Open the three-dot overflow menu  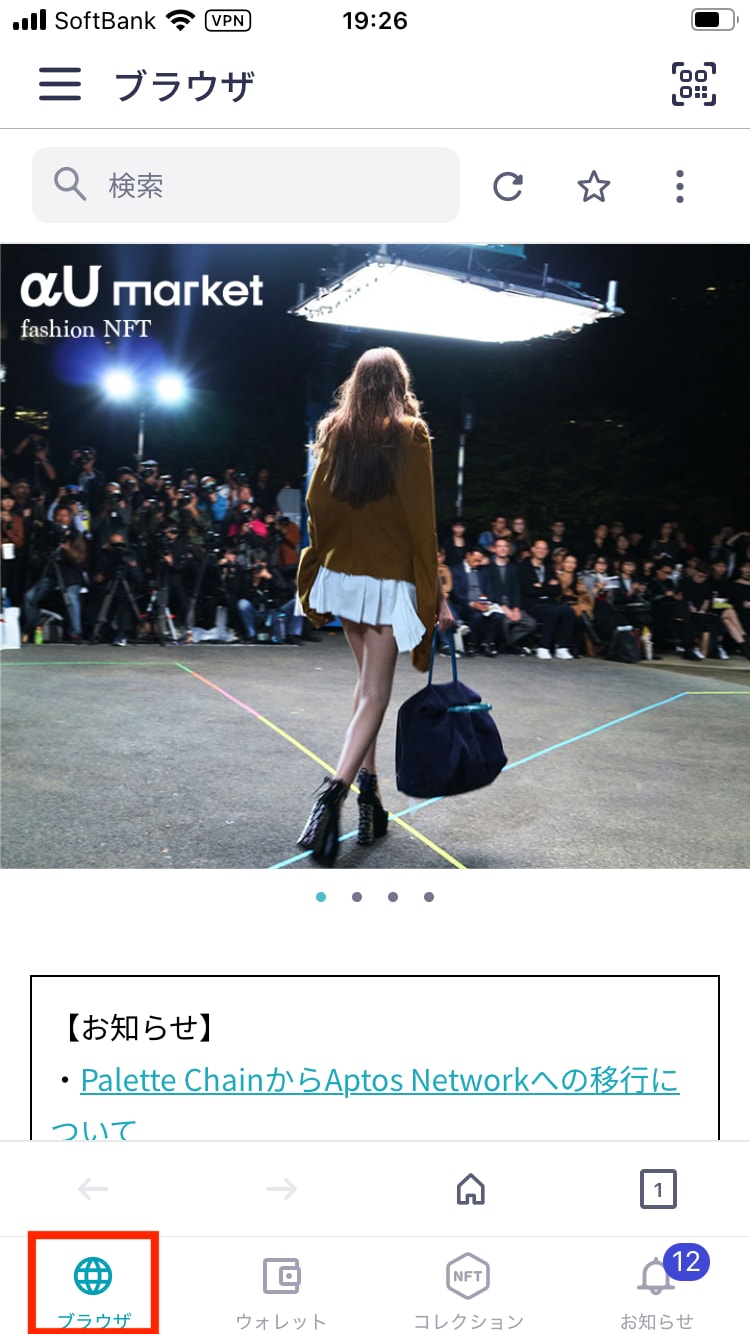coord(680,186)
